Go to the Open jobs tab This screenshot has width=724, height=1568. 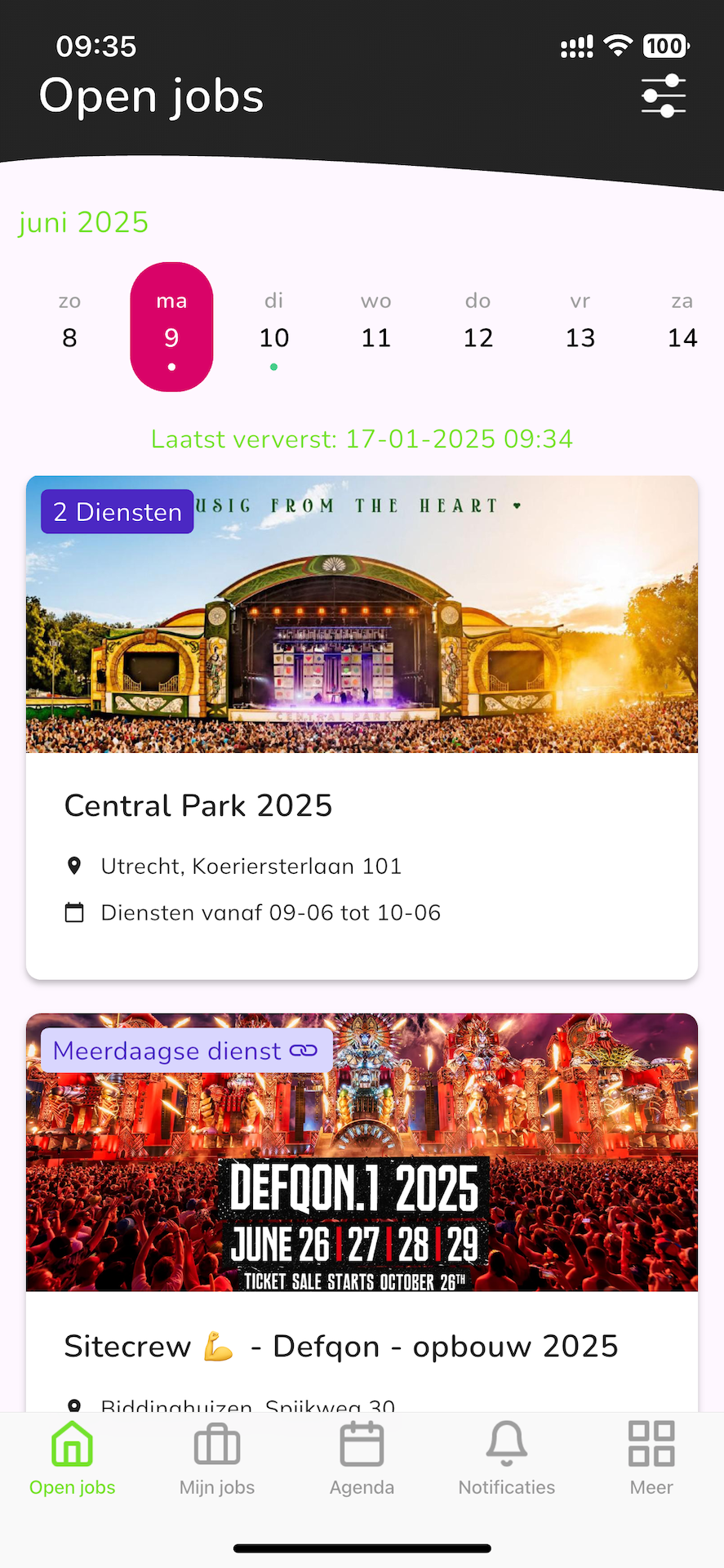(72, 1459)
